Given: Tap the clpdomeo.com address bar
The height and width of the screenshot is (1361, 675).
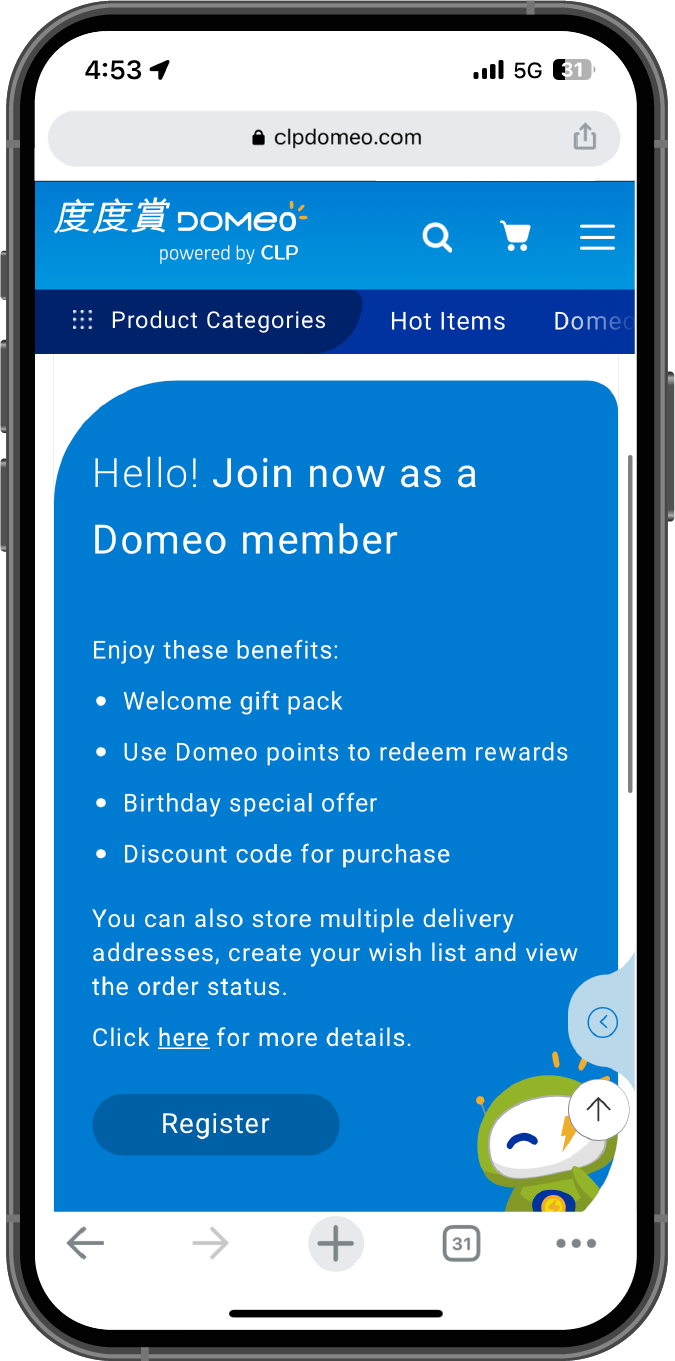Looking at the screenshot, I should tap(336, 138).
